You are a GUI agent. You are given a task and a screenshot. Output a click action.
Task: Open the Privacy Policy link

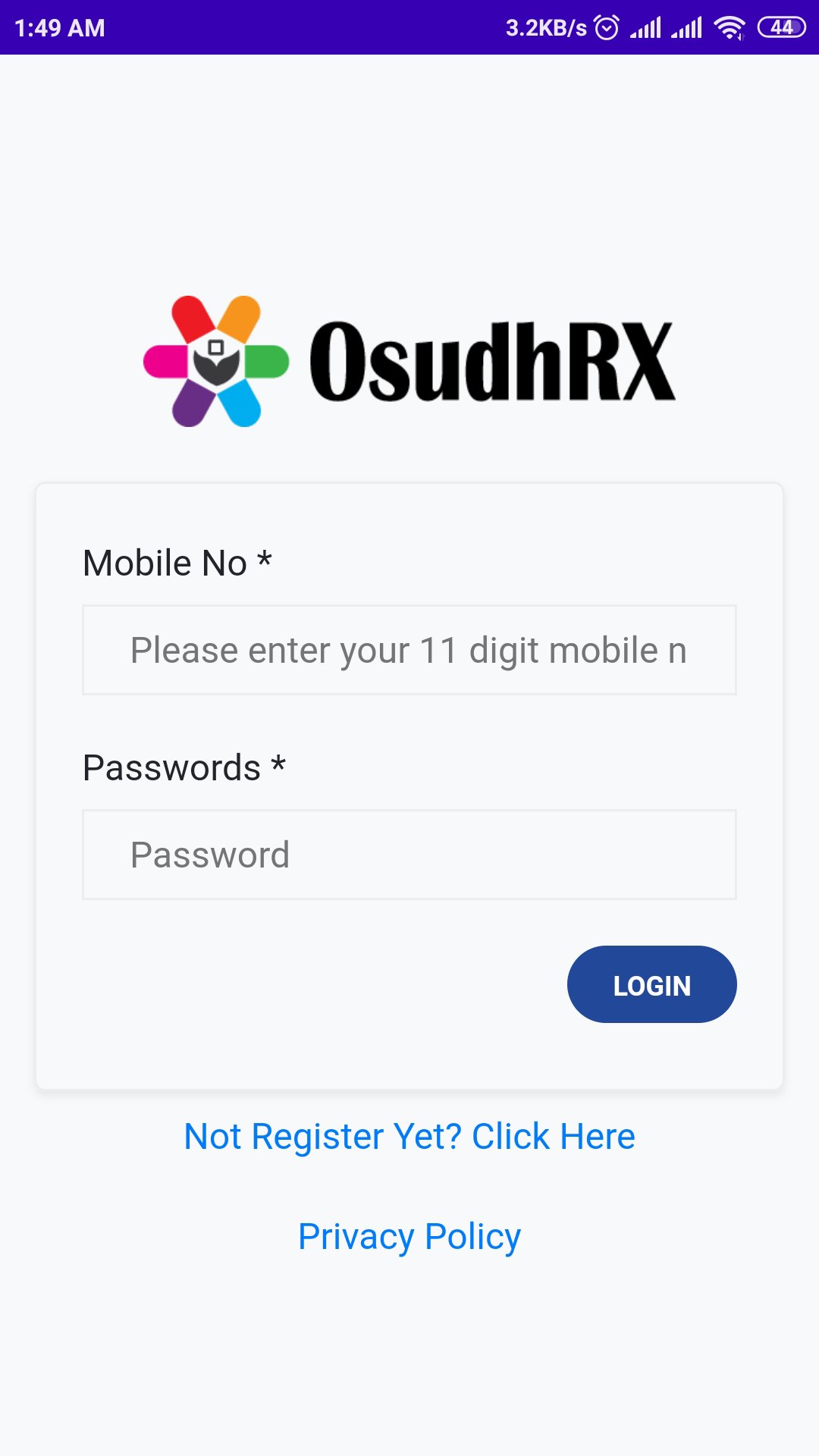click(x=409, y=1235)
